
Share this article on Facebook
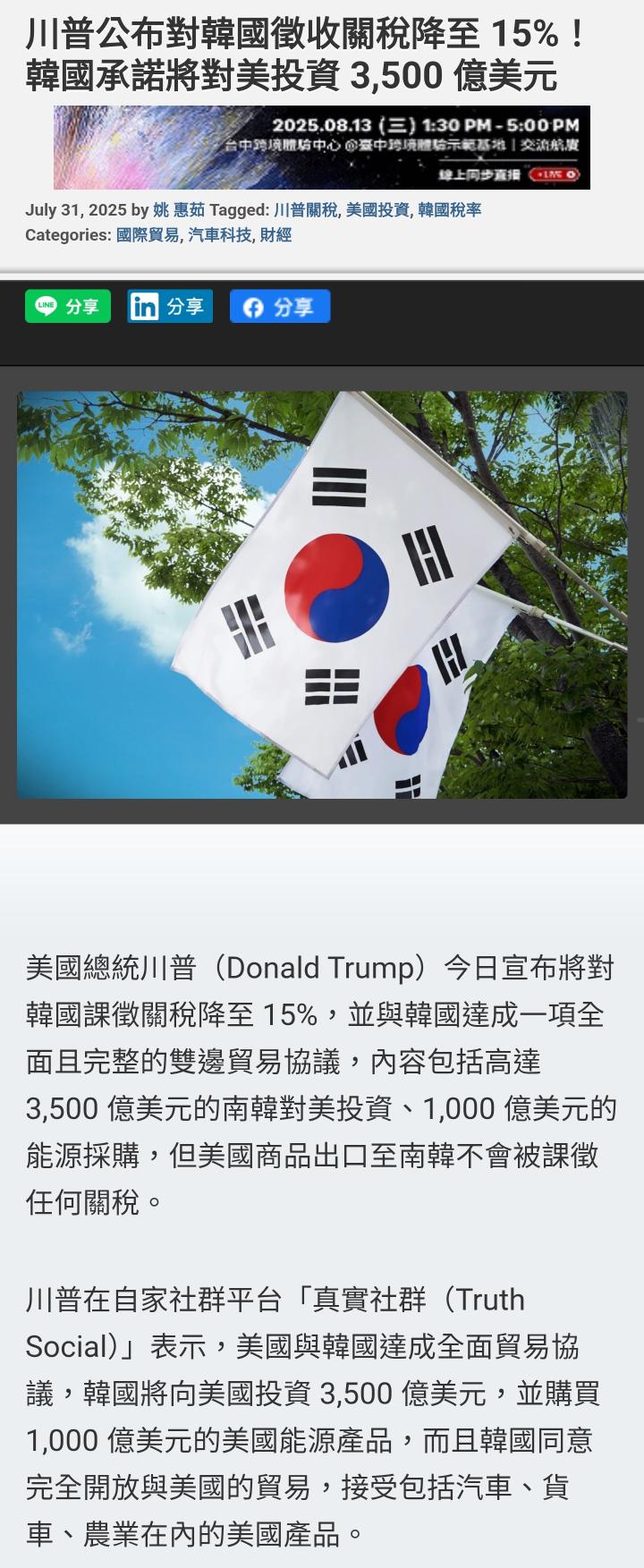tap(280, 307)
